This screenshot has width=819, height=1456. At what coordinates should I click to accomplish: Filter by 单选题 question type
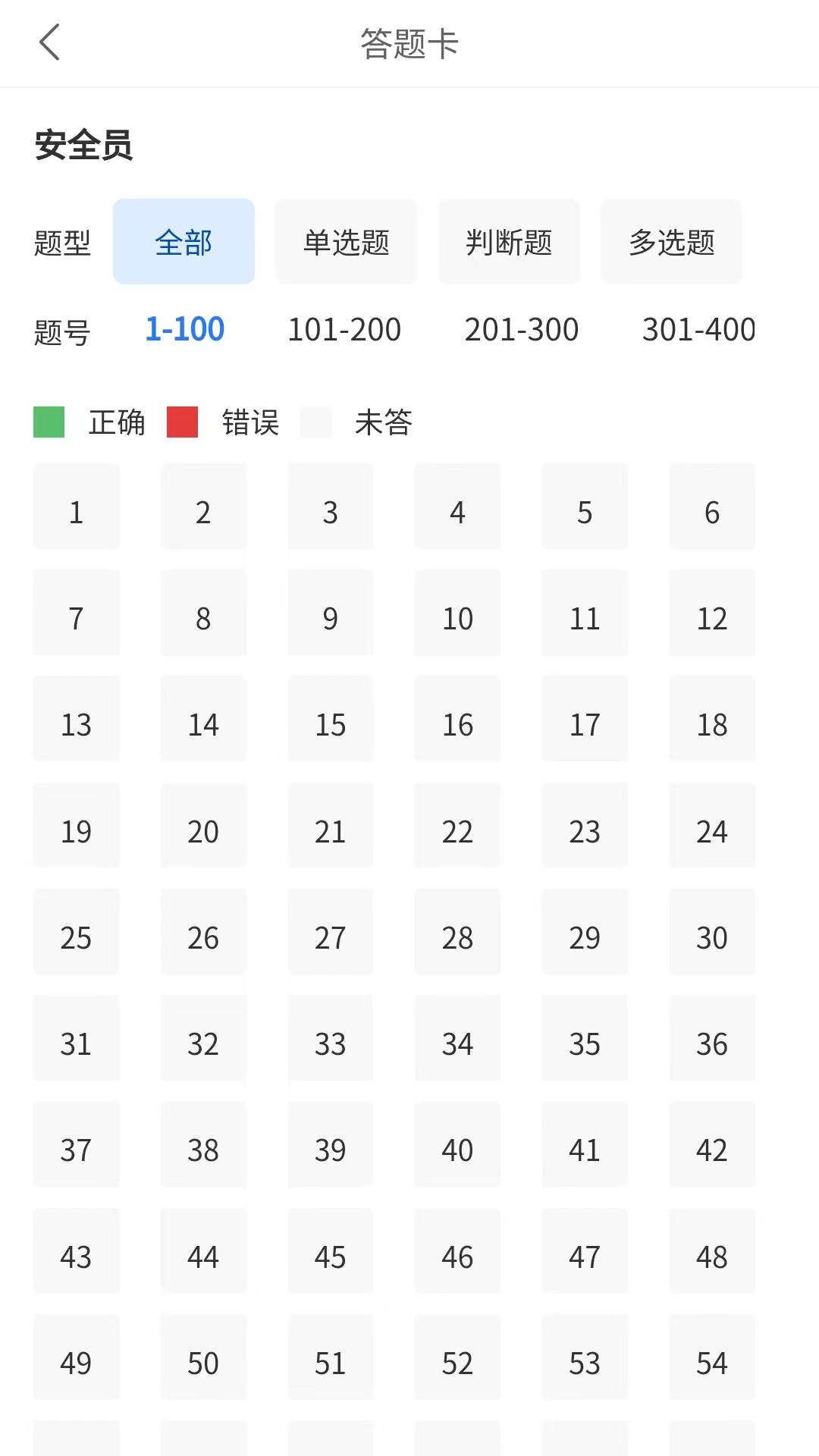[346, 242]
